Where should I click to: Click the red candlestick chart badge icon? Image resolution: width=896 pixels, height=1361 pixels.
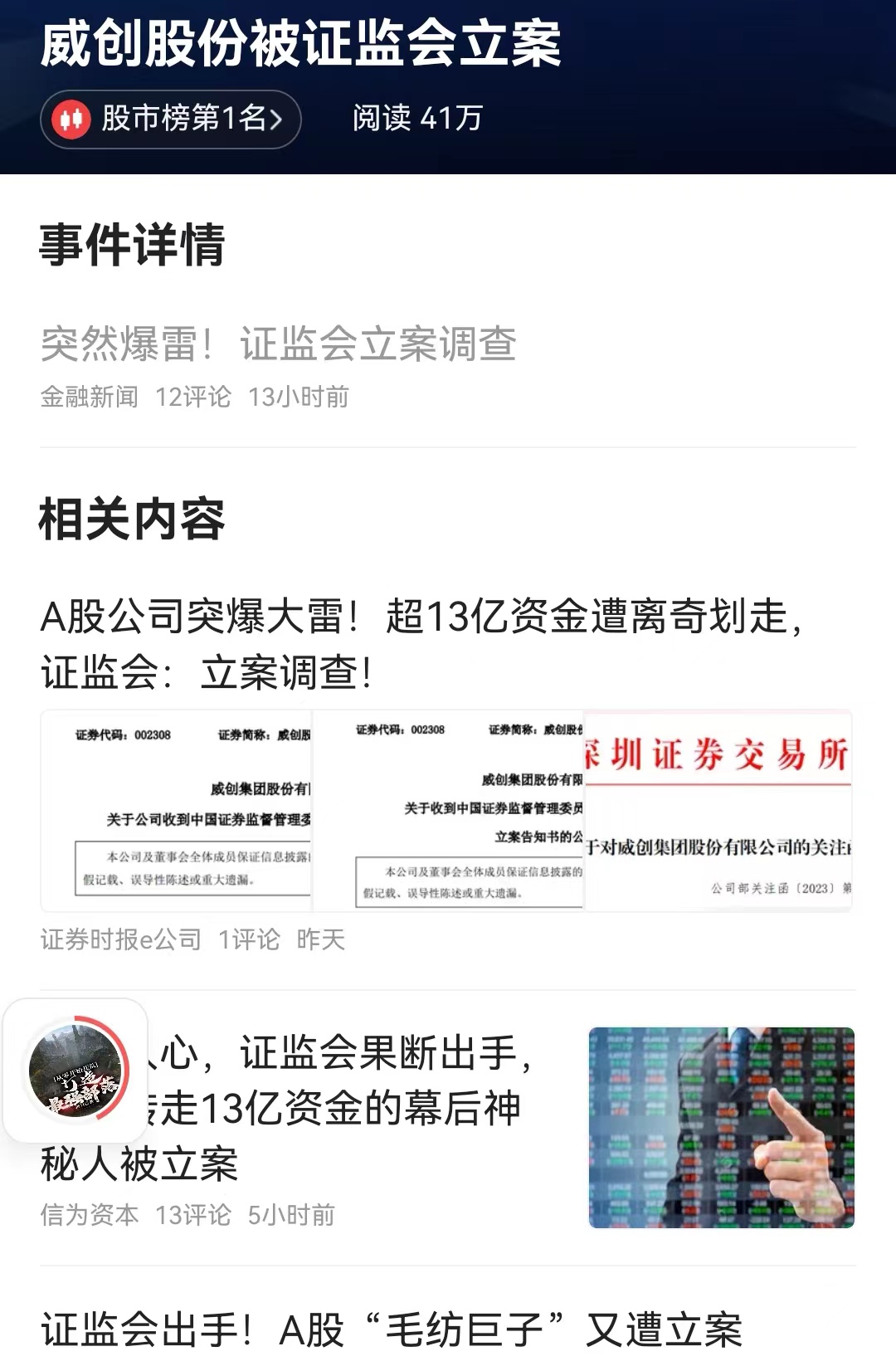click(71, 117)
